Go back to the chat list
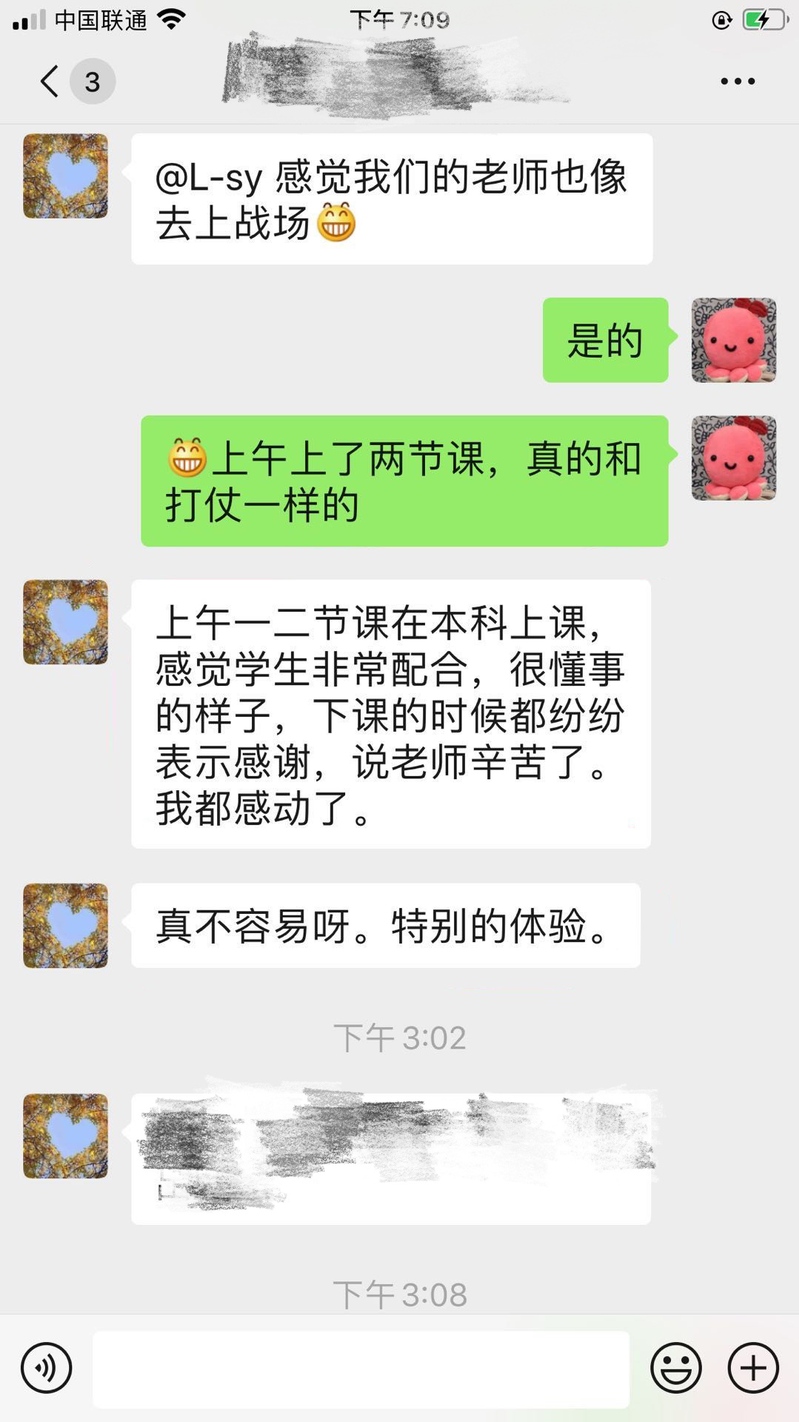 click(50, 81)
